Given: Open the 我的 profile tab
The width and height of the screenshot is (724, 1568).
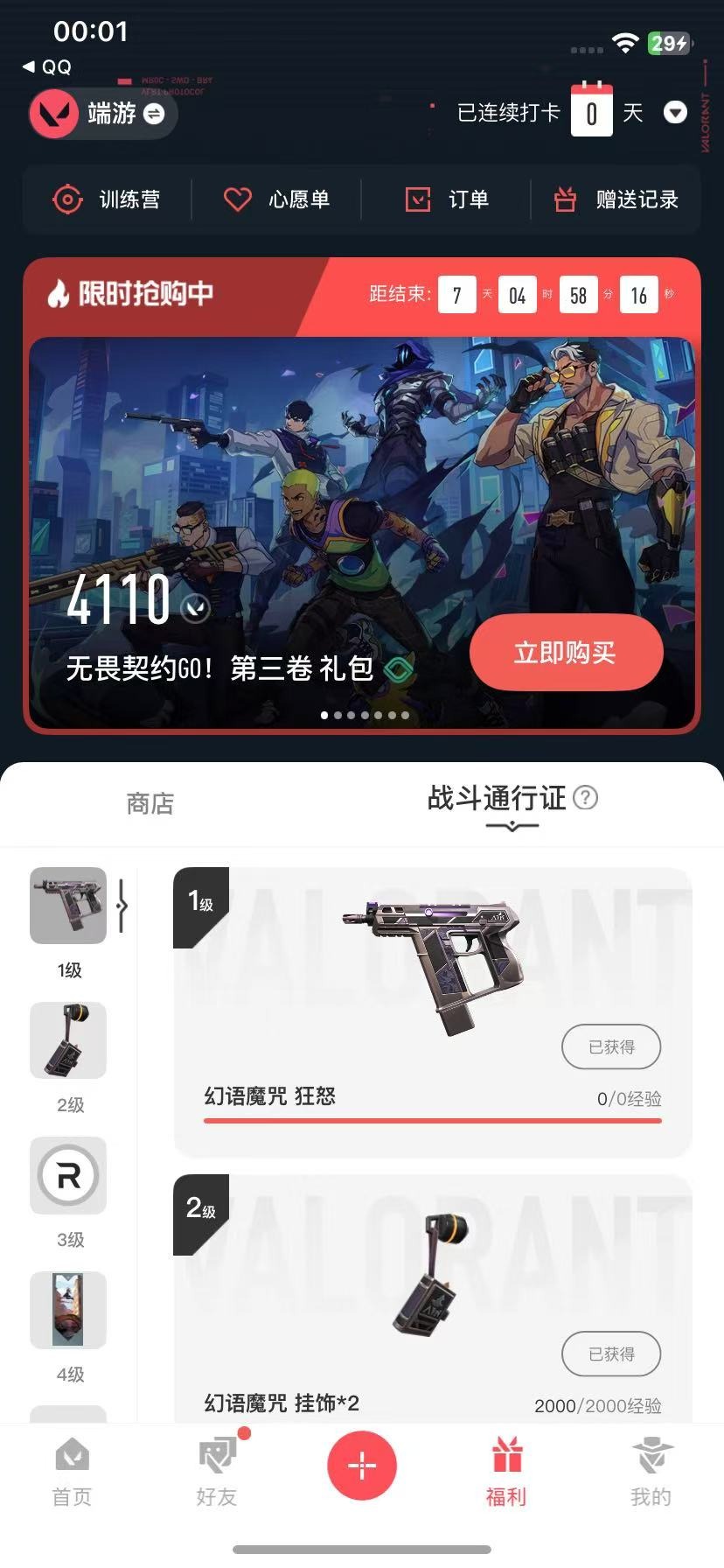Looking at the screenshot, I should pyautogui.click(x=651, y=1472).
